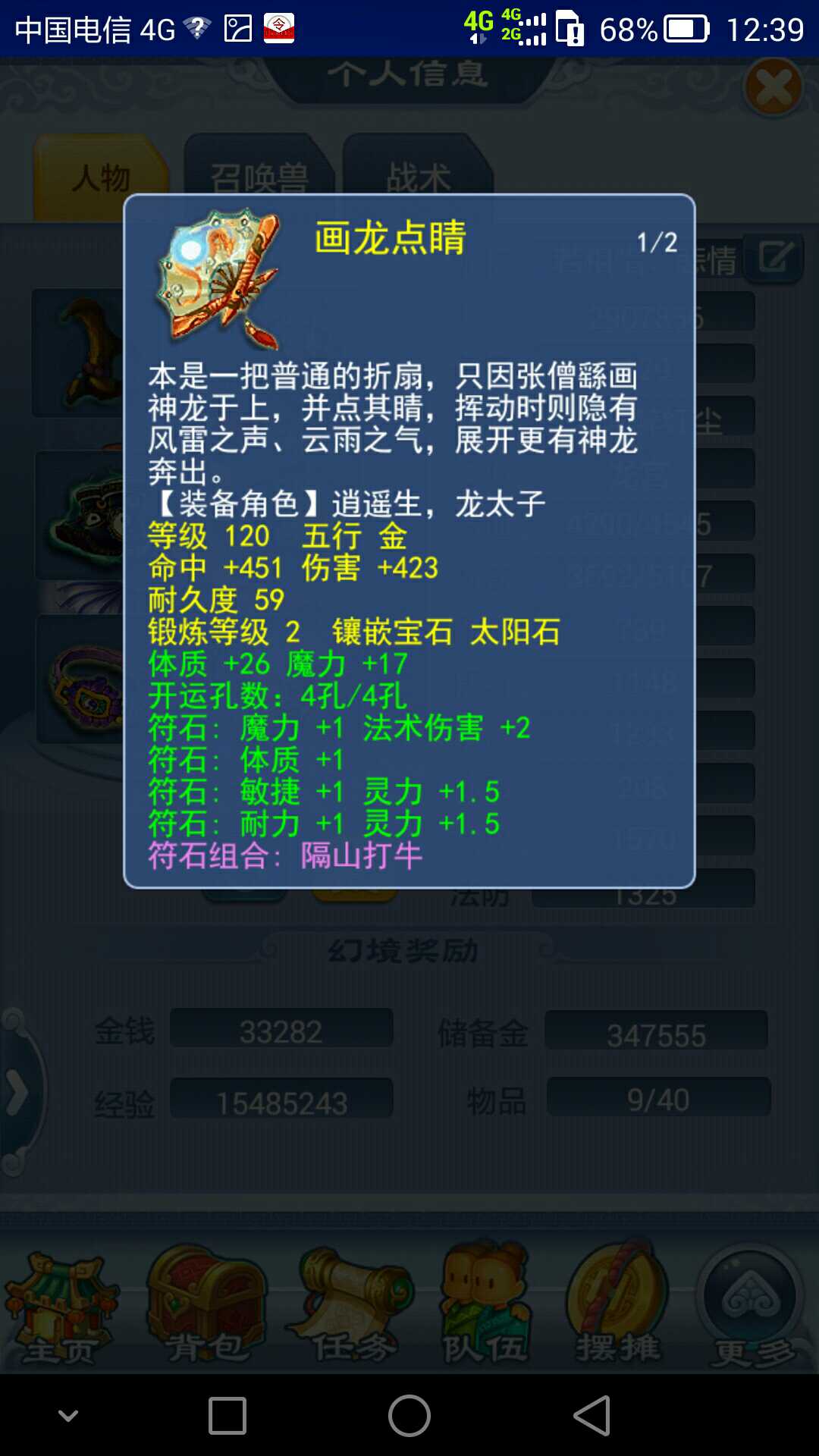The width and height of the screenshot is (819, 1456).
Task: Open the 摆摊 stall menu
Action: (617, 1306)
